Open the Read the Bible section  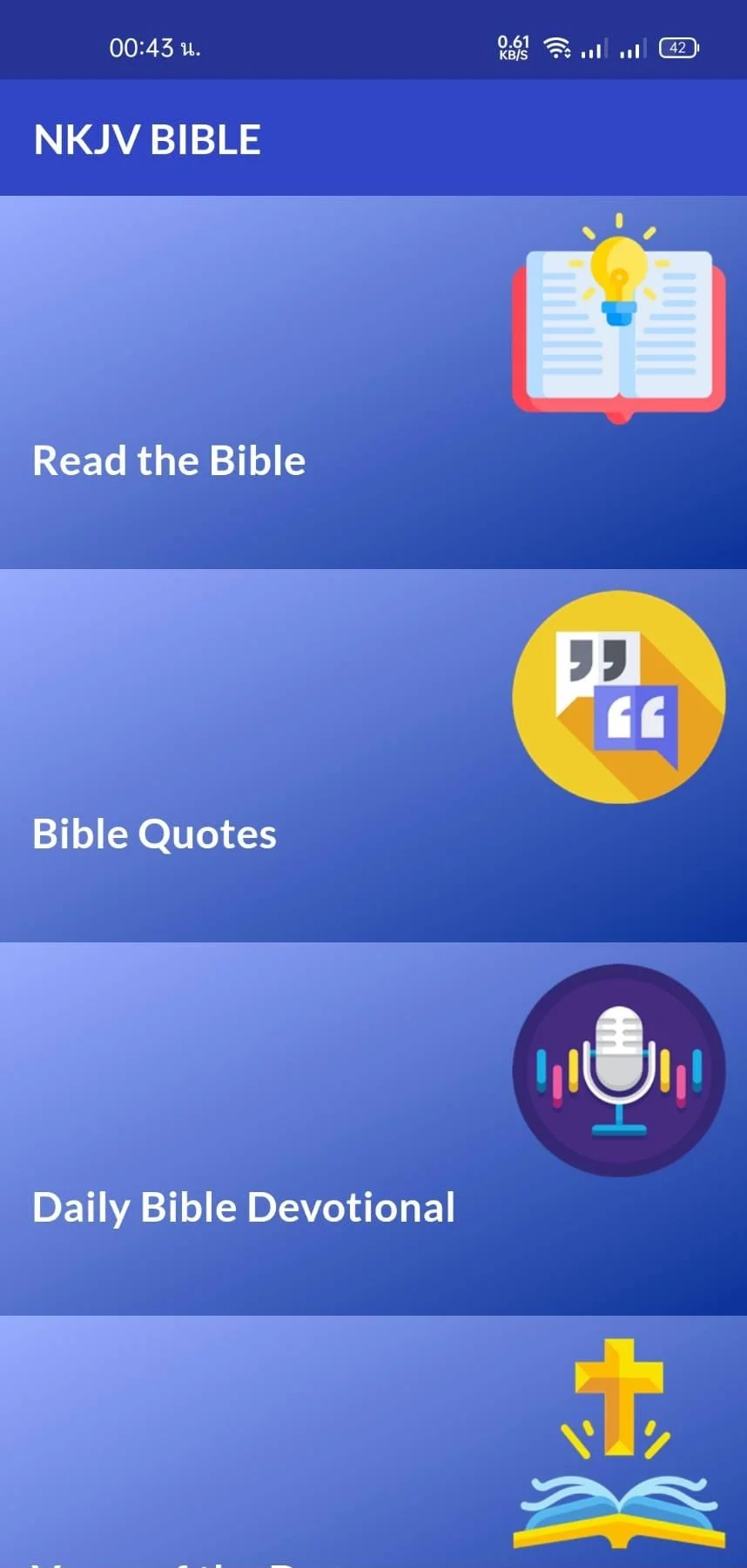point(168,460)
